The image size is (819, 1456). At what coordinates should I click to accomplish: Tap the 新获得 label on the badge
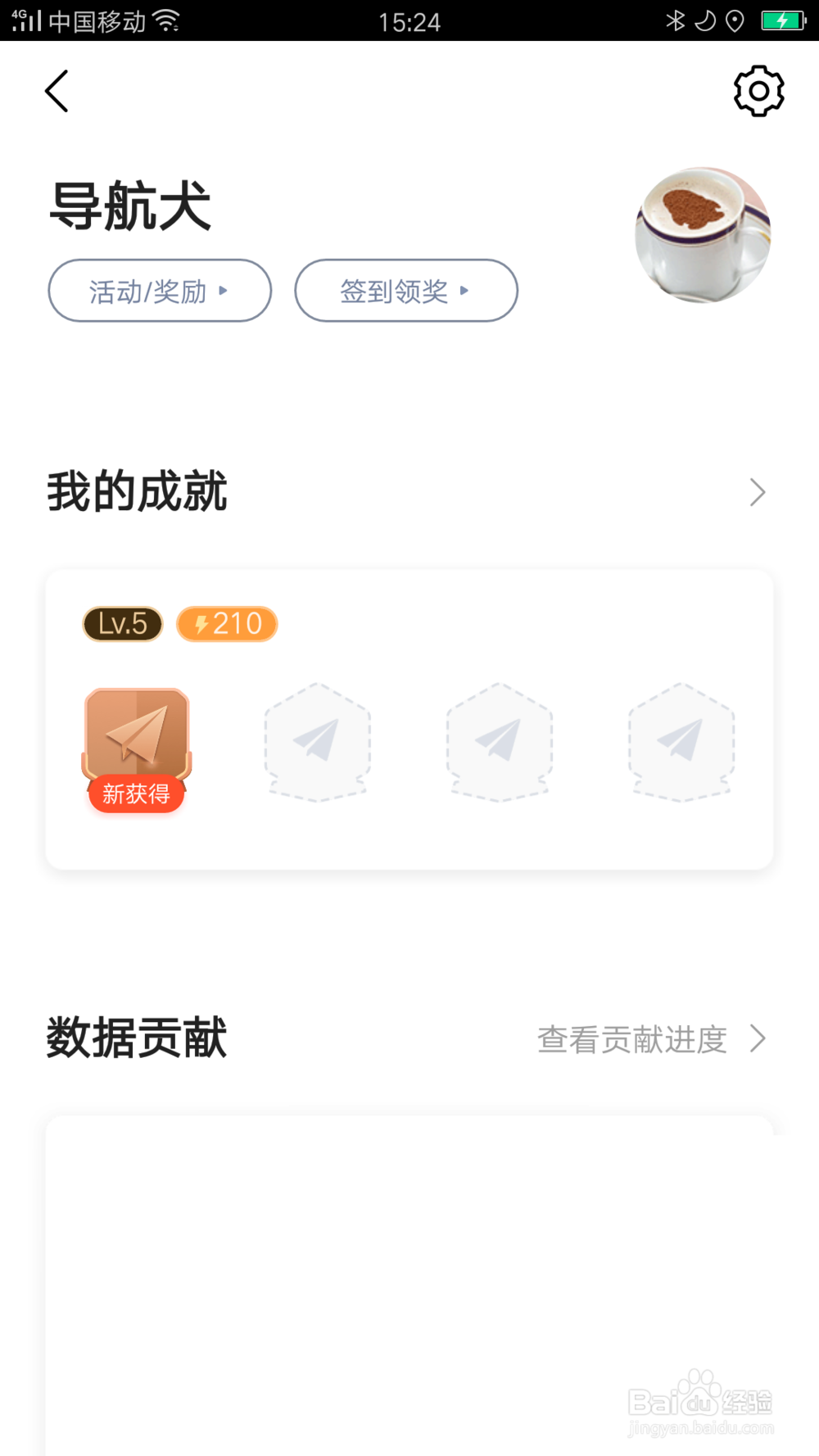click(136, 793)
